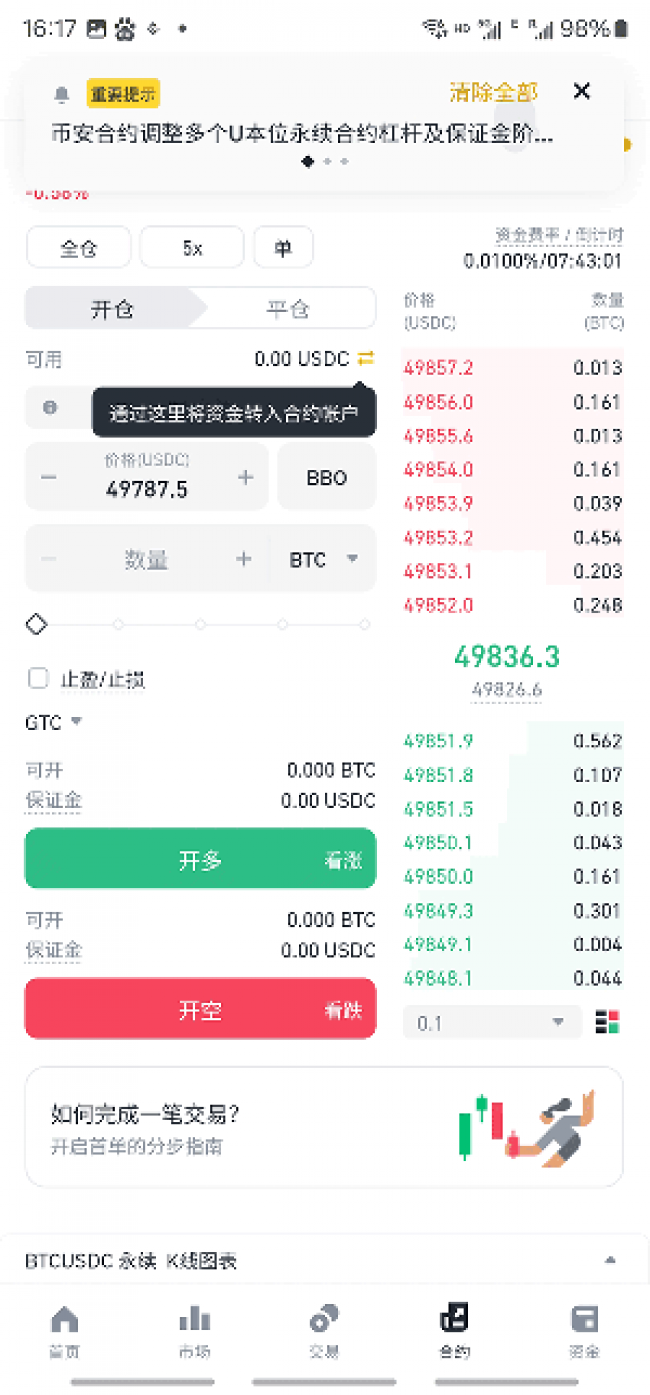Screen dimensions: 650x1395
Task: Tap the red 开空 button
Action: click(x=200, y=1009)
